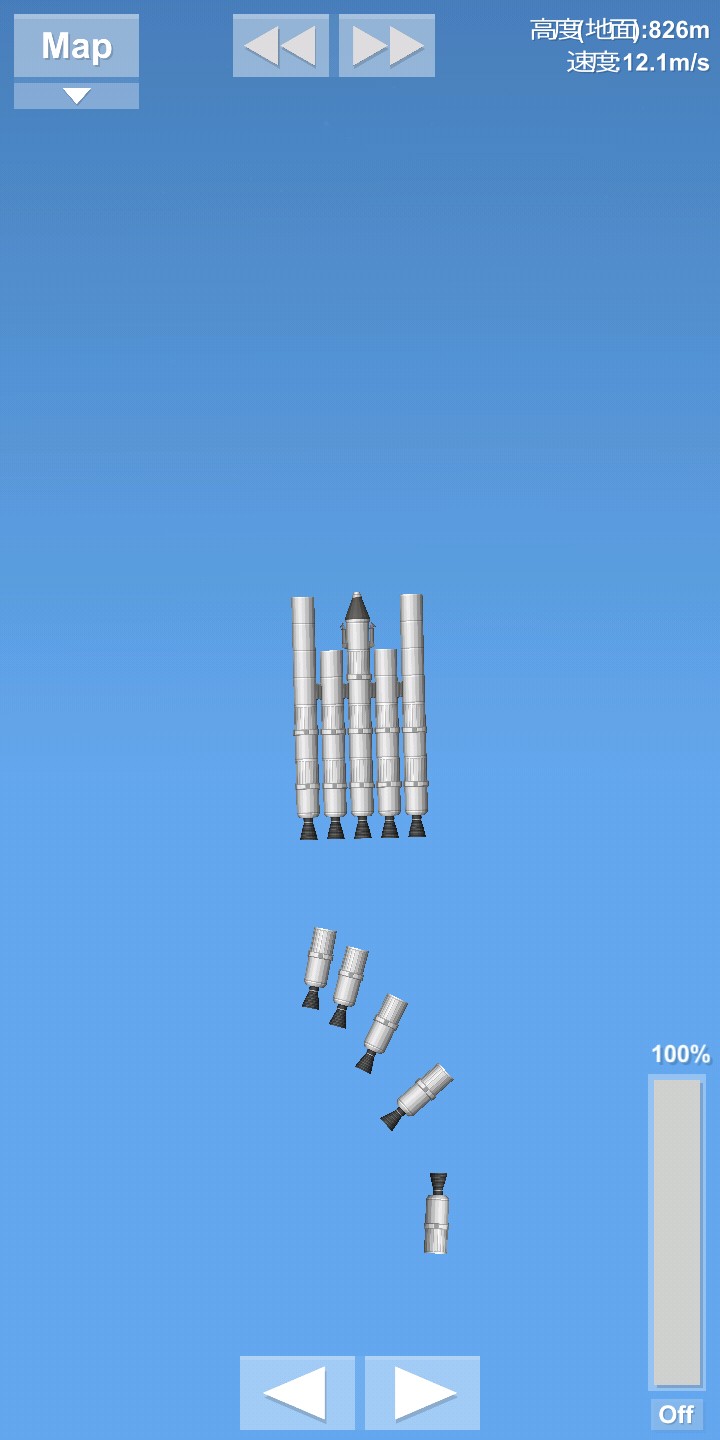Speed up the time warp
Viewport: 720px width, 1440px height.
click(x=387, y=46)
